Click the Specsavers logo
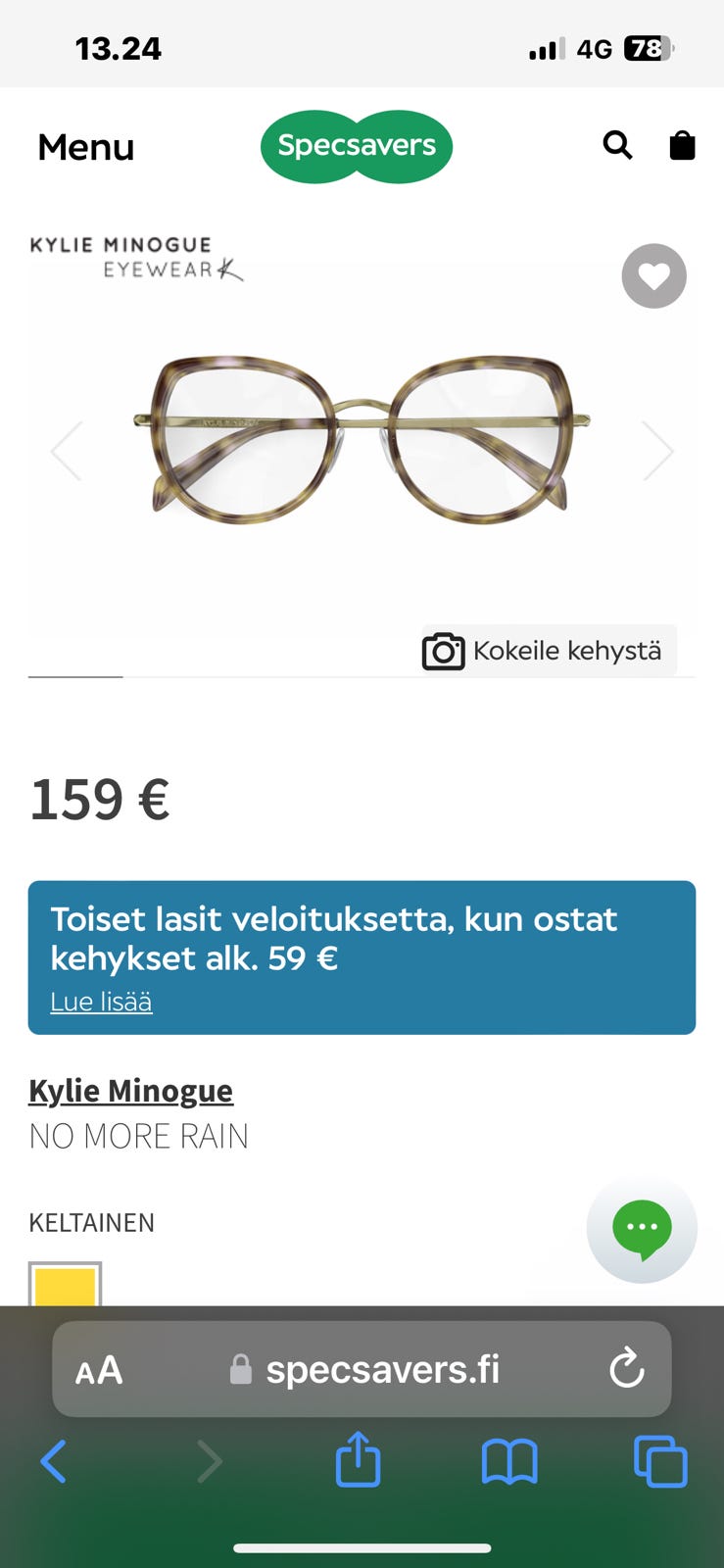 [355, 145]
